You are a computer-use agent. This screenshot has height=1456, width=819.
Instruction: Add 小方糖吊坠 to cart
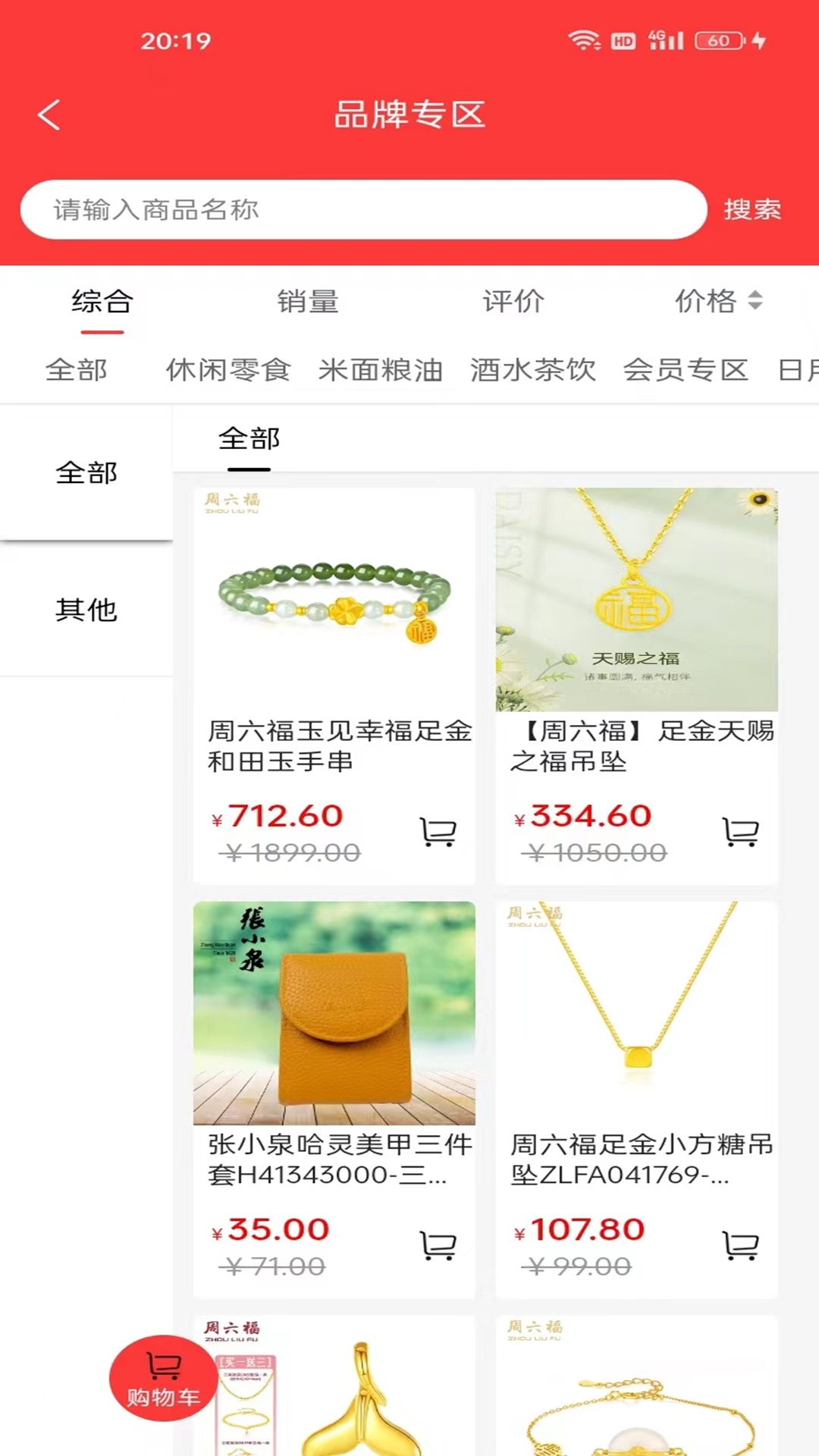tap(740, 1245)
